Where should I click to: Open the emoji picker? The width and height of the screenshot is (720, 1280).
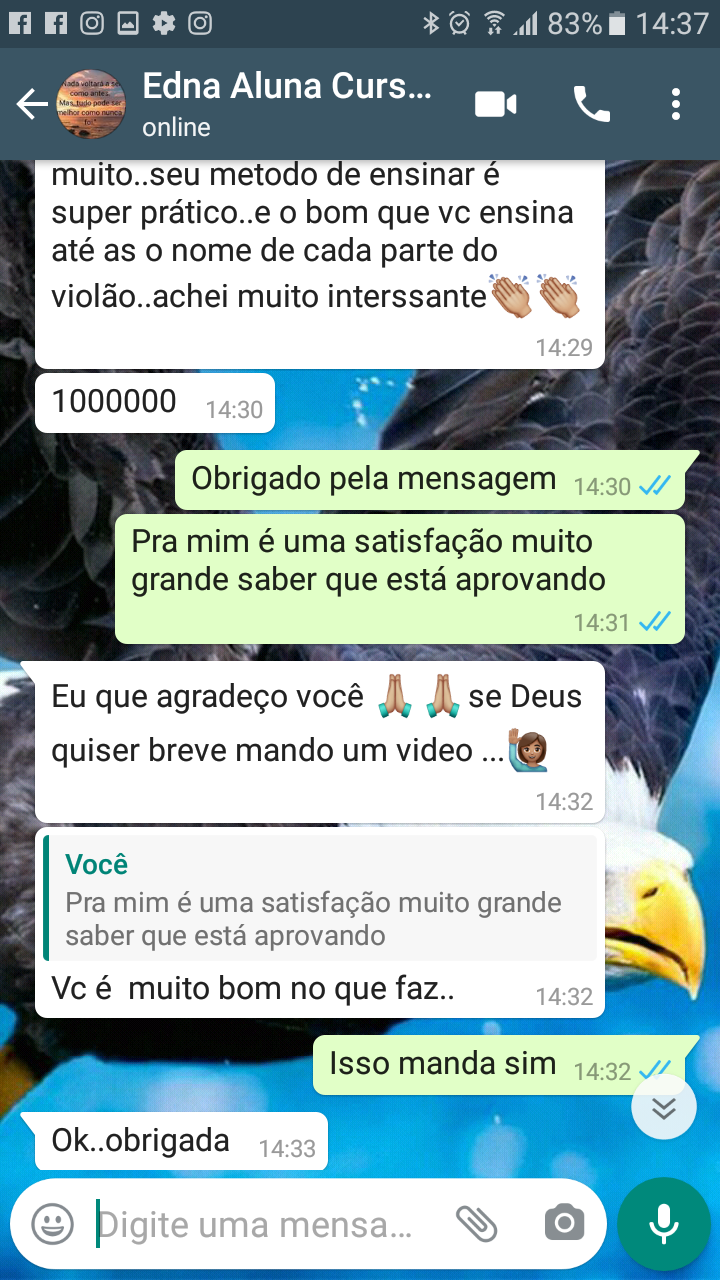pos(53,1223)
